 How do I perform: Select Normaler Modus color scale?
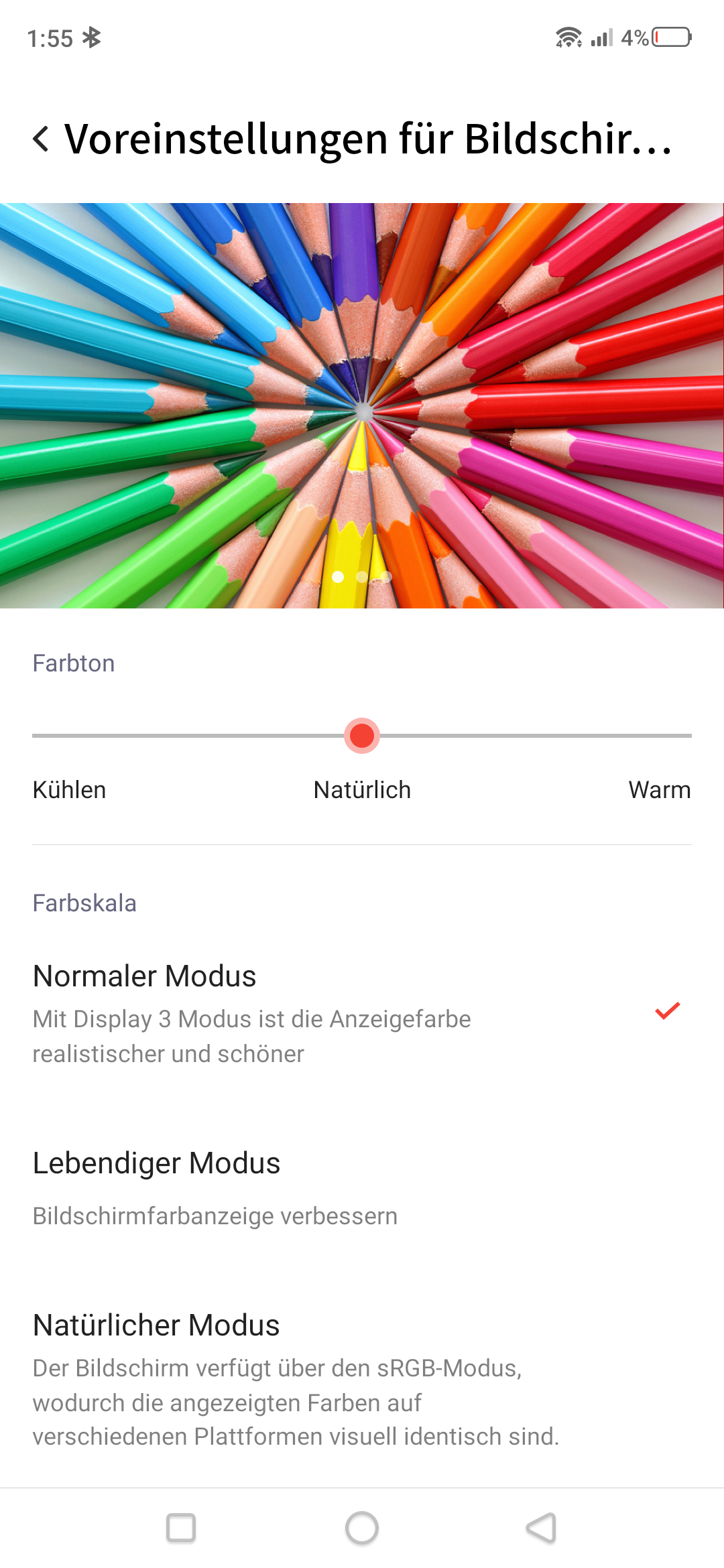(362, 1012)
